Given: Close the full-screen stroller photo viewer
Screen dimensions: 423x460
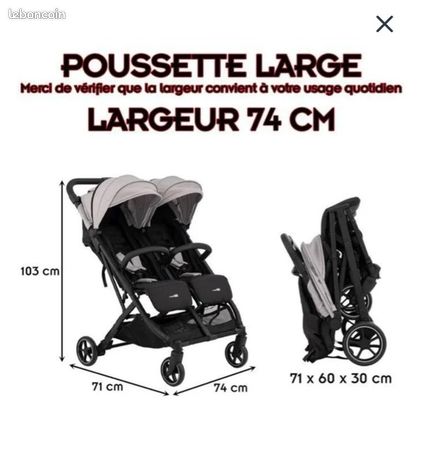Looking at the screenshot, I should [384, 24].
